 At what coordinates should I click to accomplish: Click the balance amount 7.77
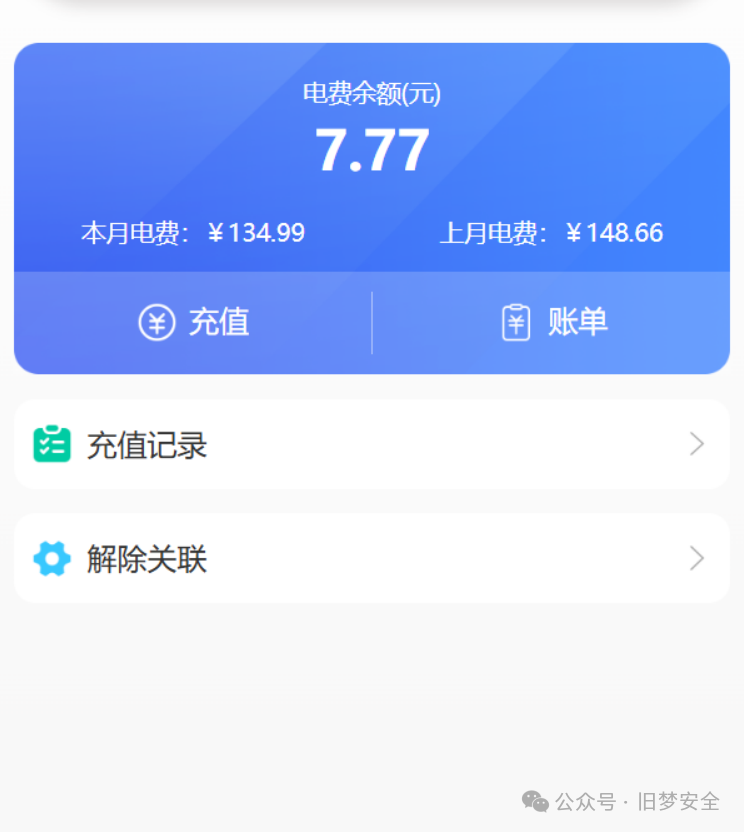[371, 147]
